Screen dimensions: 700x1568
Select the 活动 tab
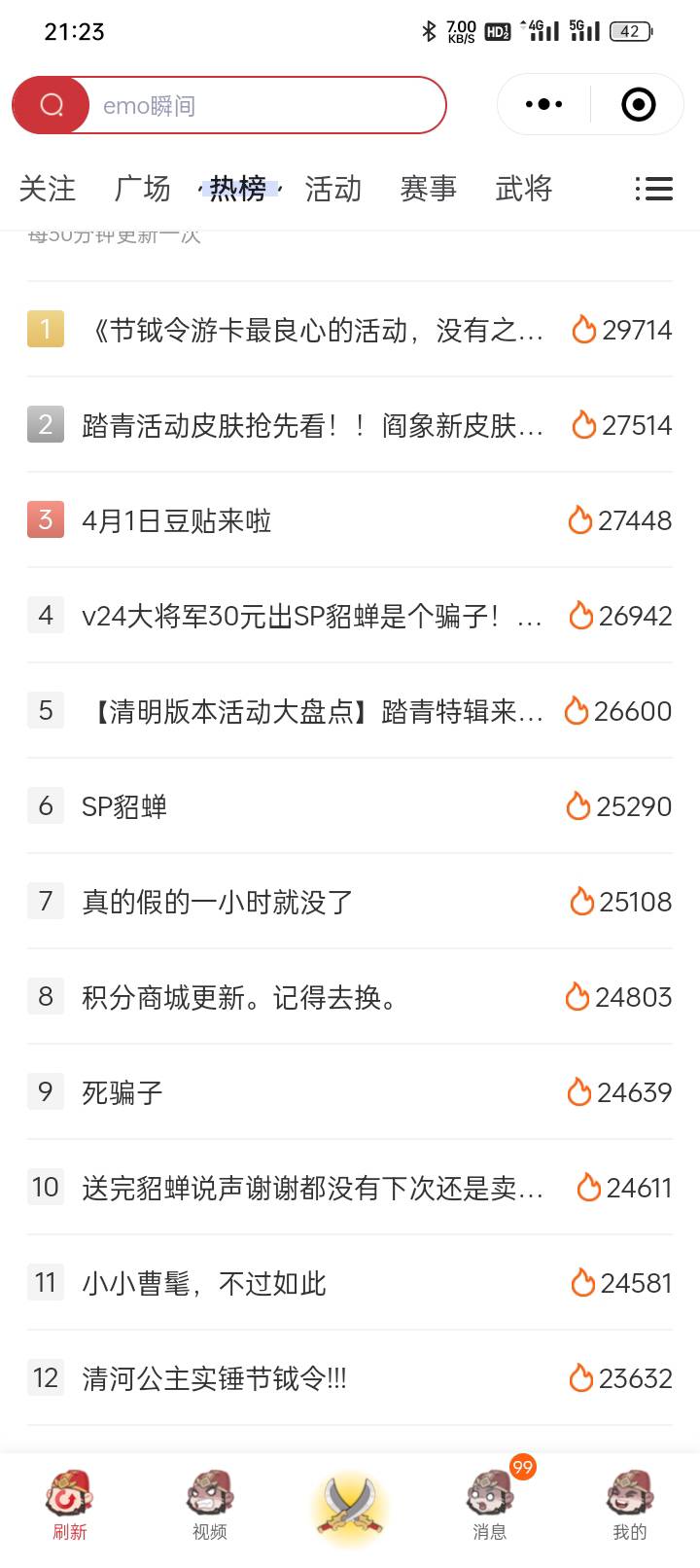(332, 189)
